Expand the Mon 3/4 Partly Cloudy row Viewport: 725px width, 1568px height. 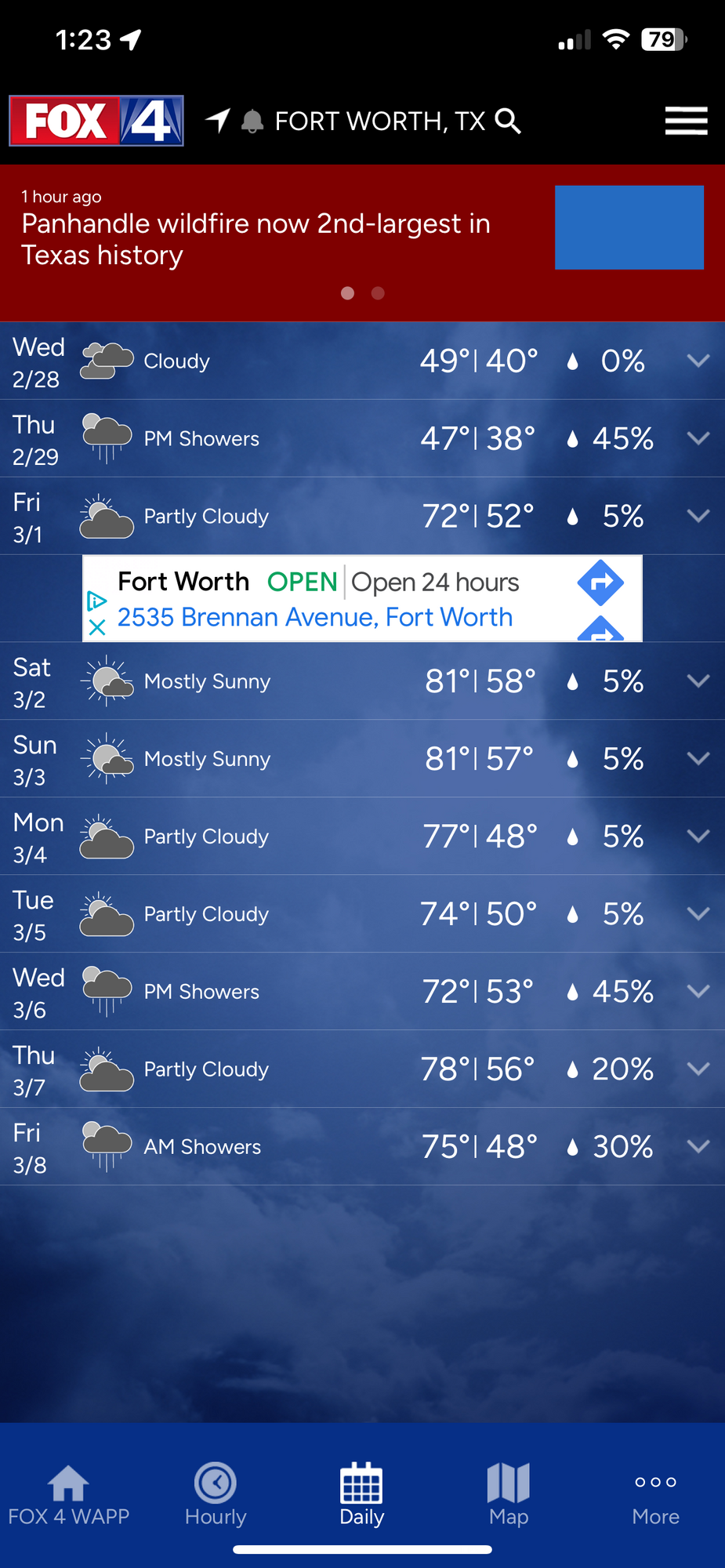tap(698, 836)
